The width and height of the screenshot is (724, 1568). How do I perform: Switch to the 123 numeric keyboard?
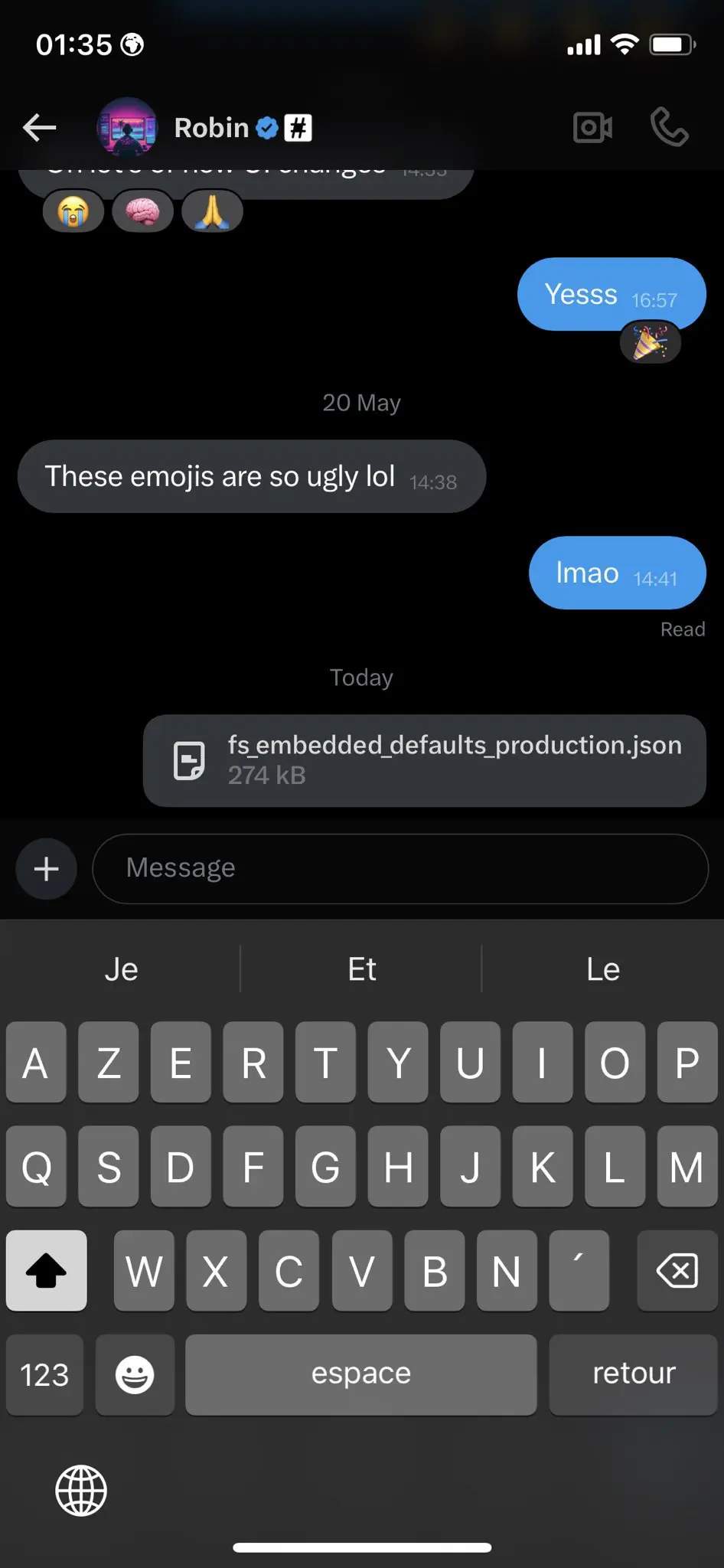44,1374
